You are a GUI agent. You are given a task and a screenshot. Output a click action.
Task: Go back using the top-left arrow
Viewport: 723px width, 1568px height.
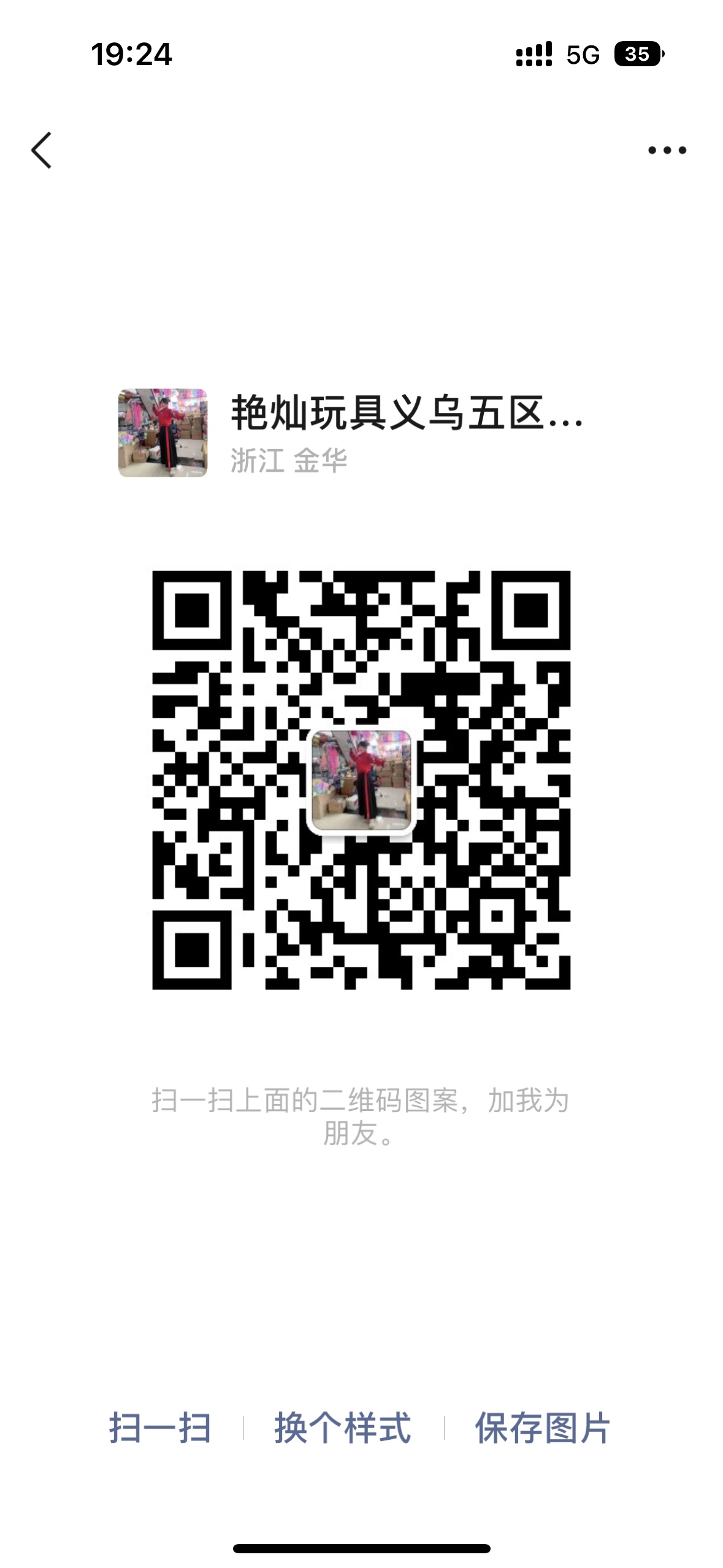(42, 150)
